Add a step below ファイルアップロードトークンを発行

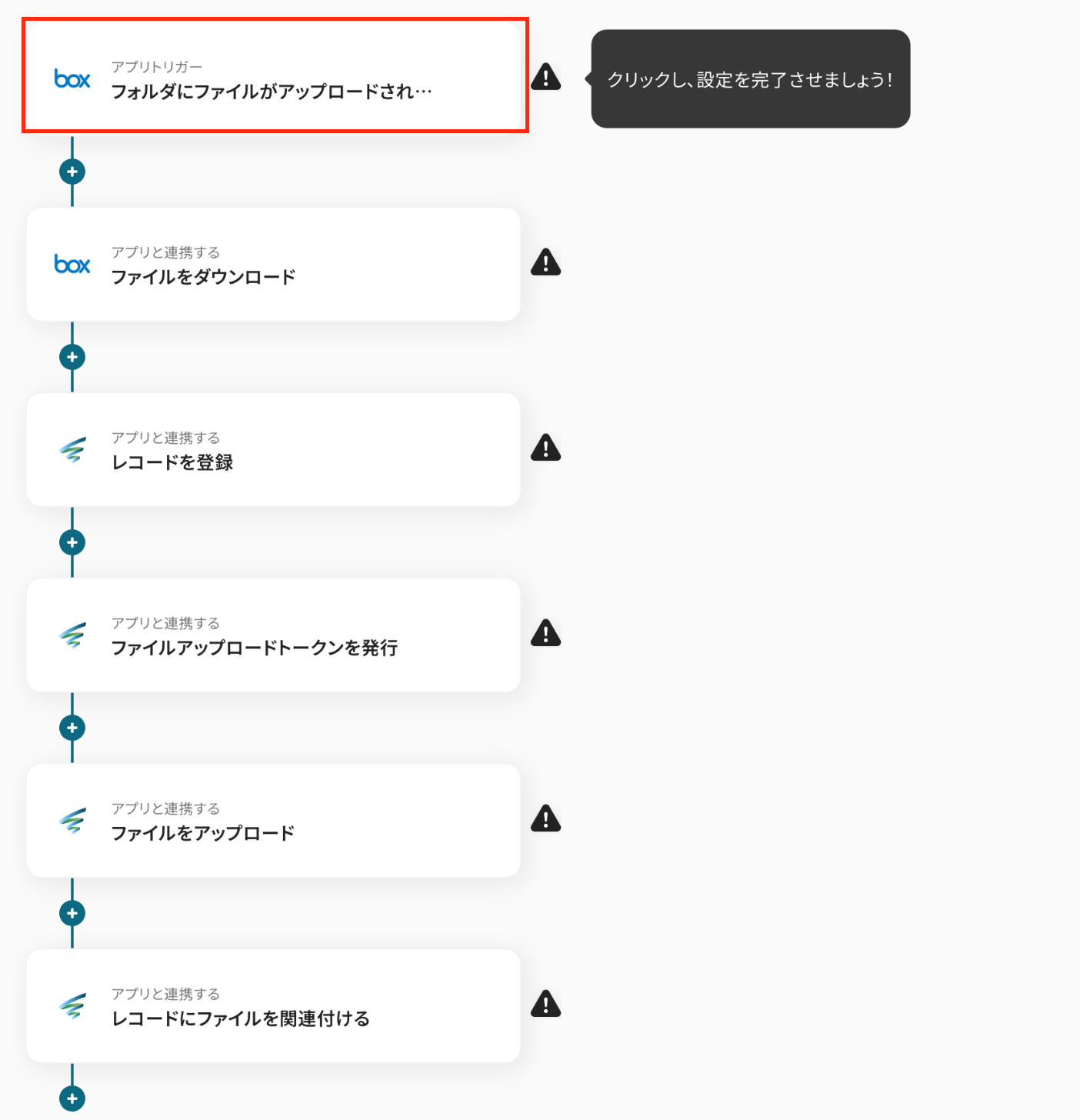click(72, 728)
